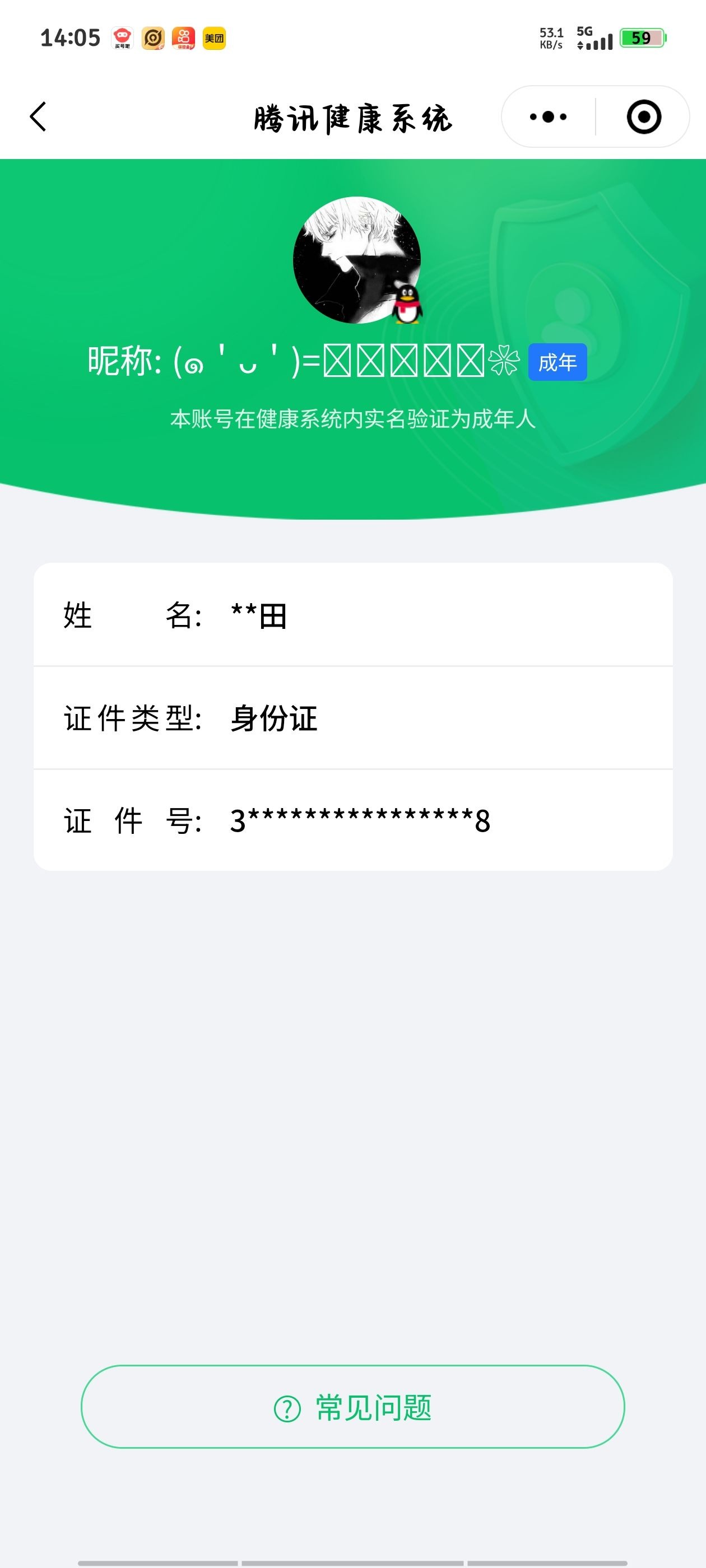Screen dimensions: 706x1568
Task: Close the mini program with the circle icon
Action: tap(643, 116)
